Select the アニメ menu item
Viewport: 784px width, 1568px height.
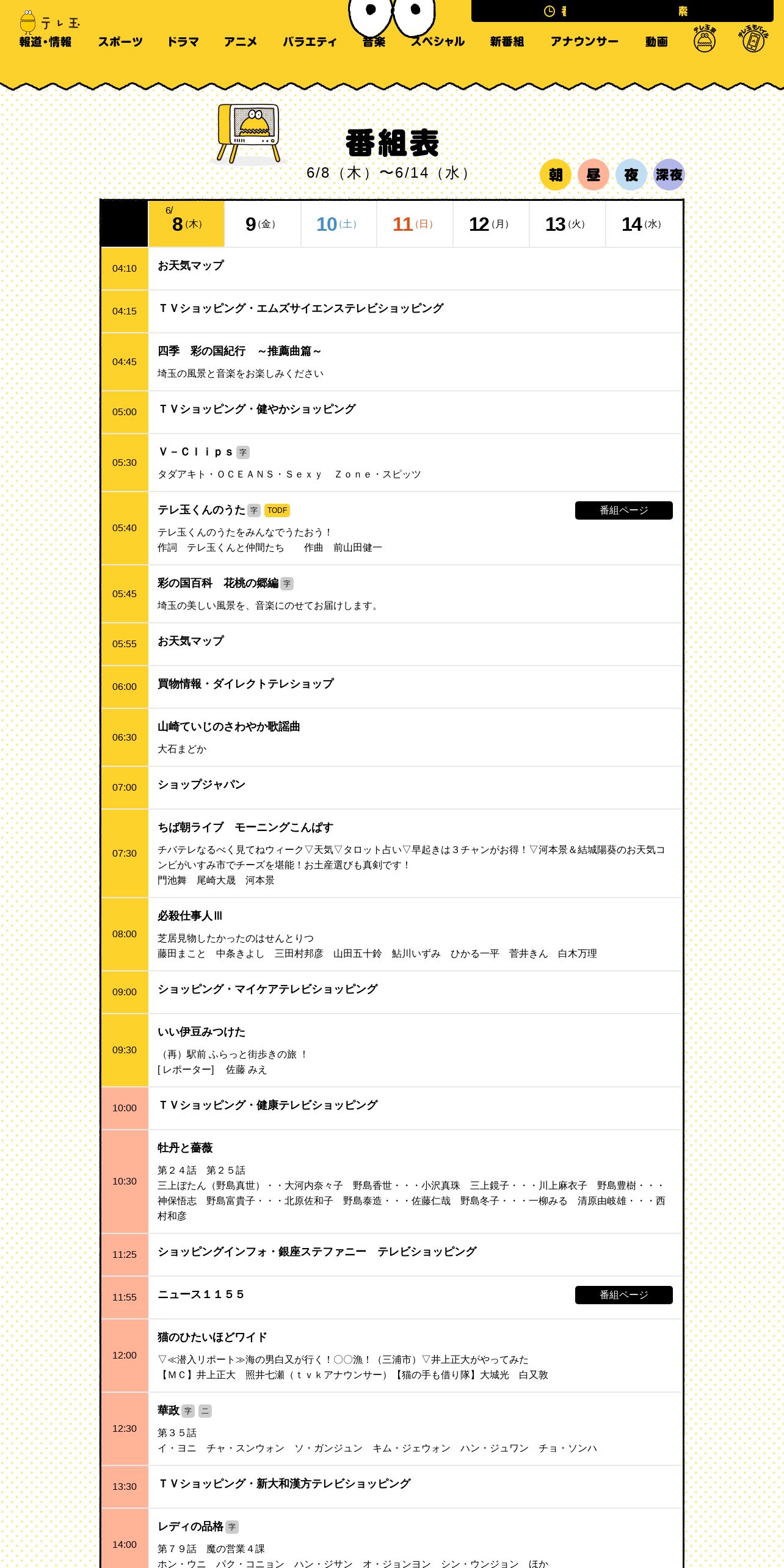[241, 42]
